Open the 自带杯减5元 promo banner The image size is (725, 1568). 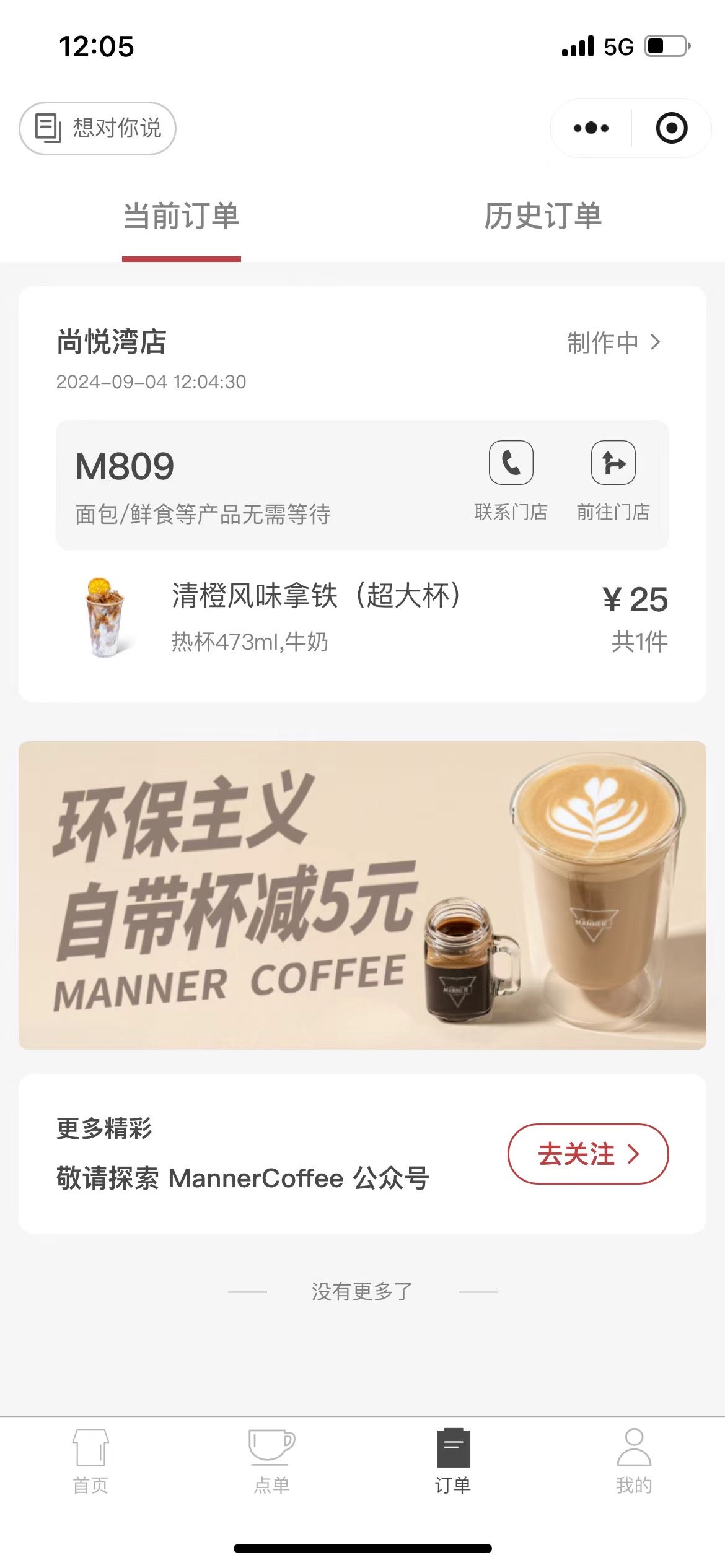pos(362,895)
